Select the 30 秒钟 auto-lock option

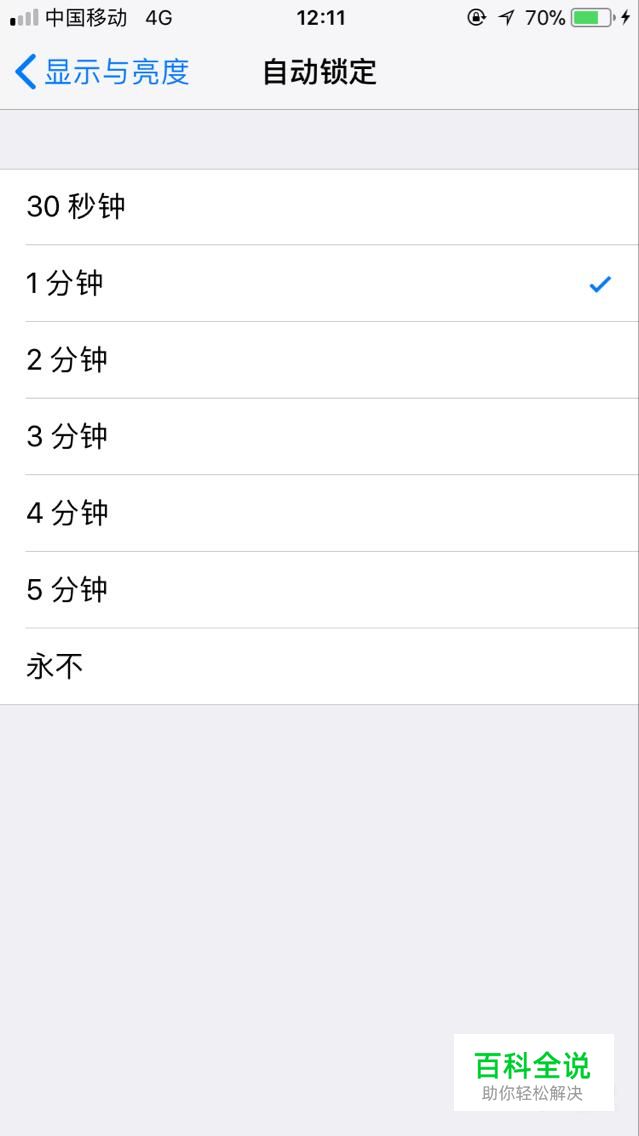320,207
